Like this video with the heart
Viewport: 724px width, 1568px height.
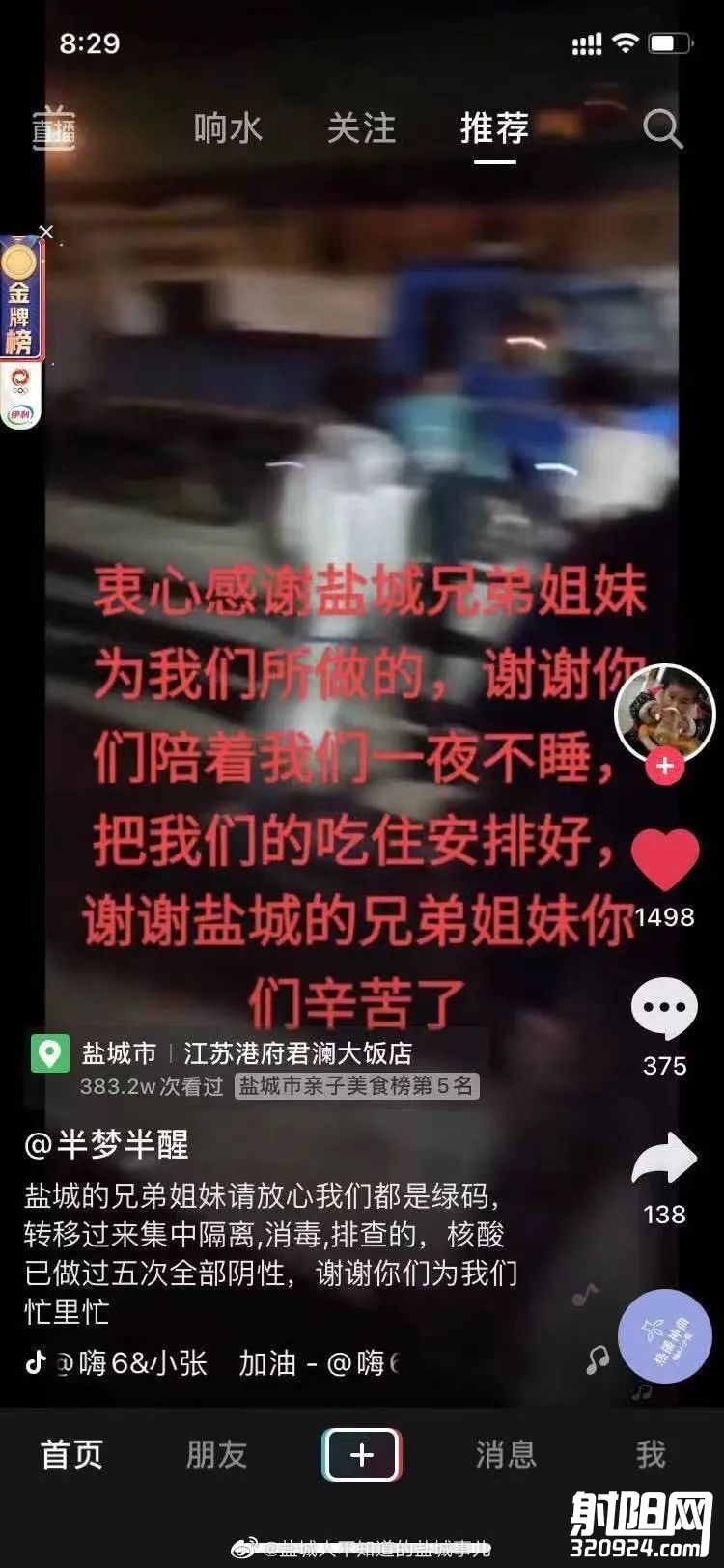coord(664,857)
